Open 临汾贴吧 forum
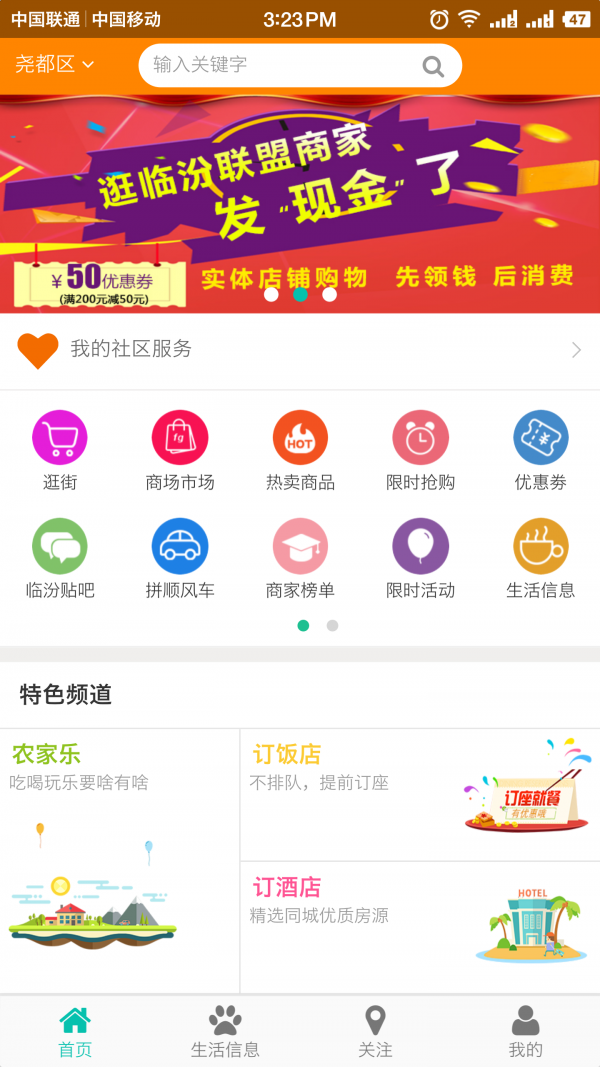 [x=60, y=558]
